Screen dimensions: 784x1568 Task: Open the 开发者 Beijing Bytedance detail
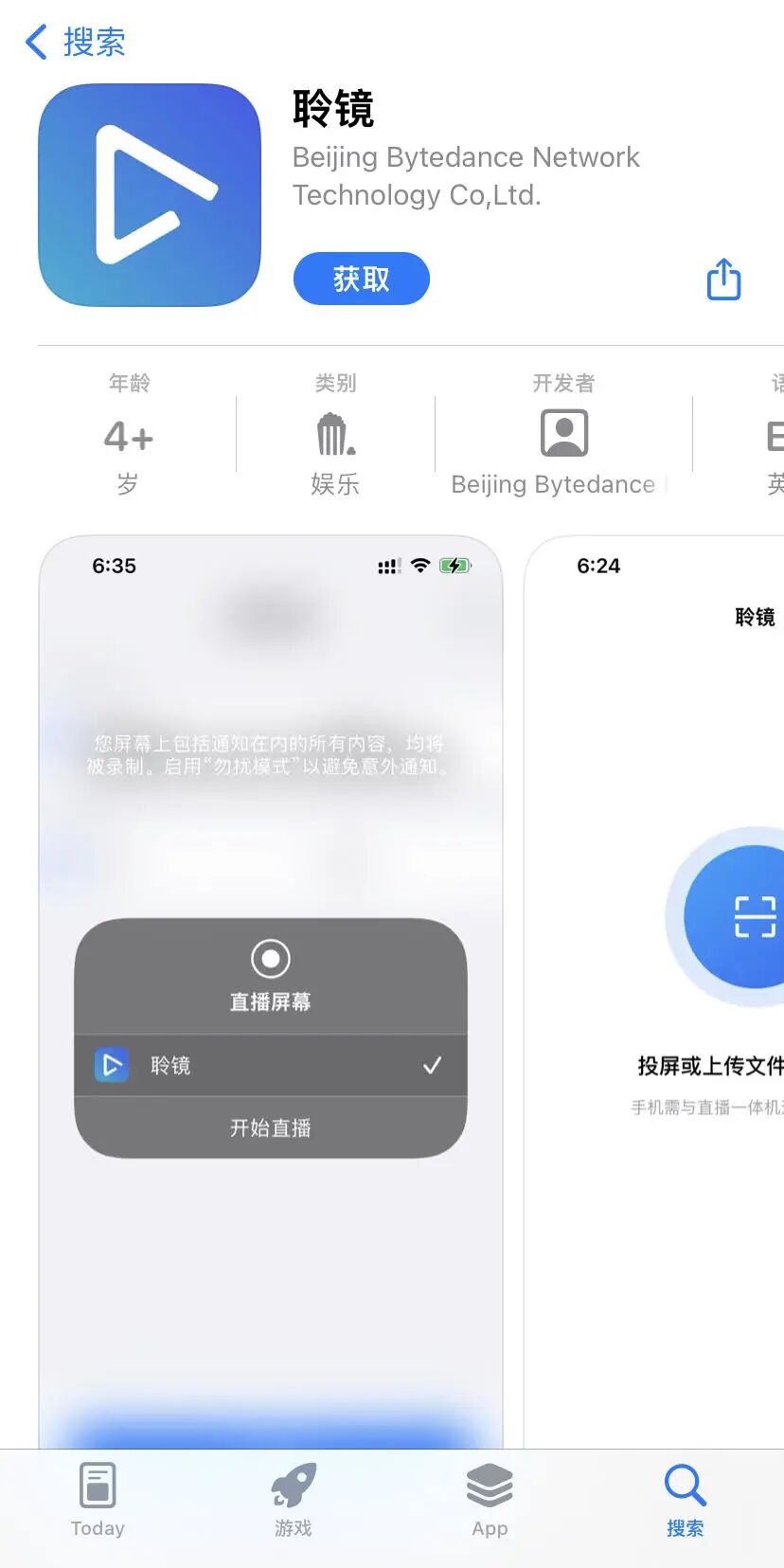563,483
